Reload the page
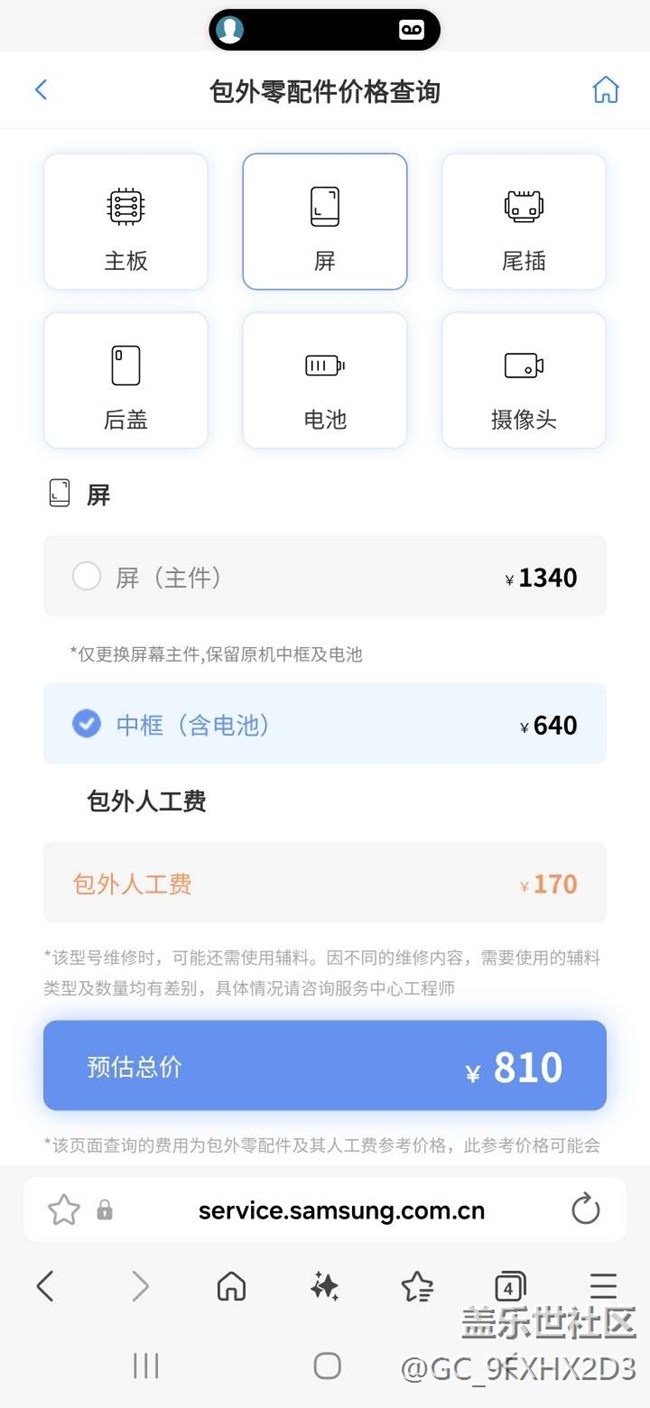Viewport: 650px width, 1408px height. pos(585,1210)
